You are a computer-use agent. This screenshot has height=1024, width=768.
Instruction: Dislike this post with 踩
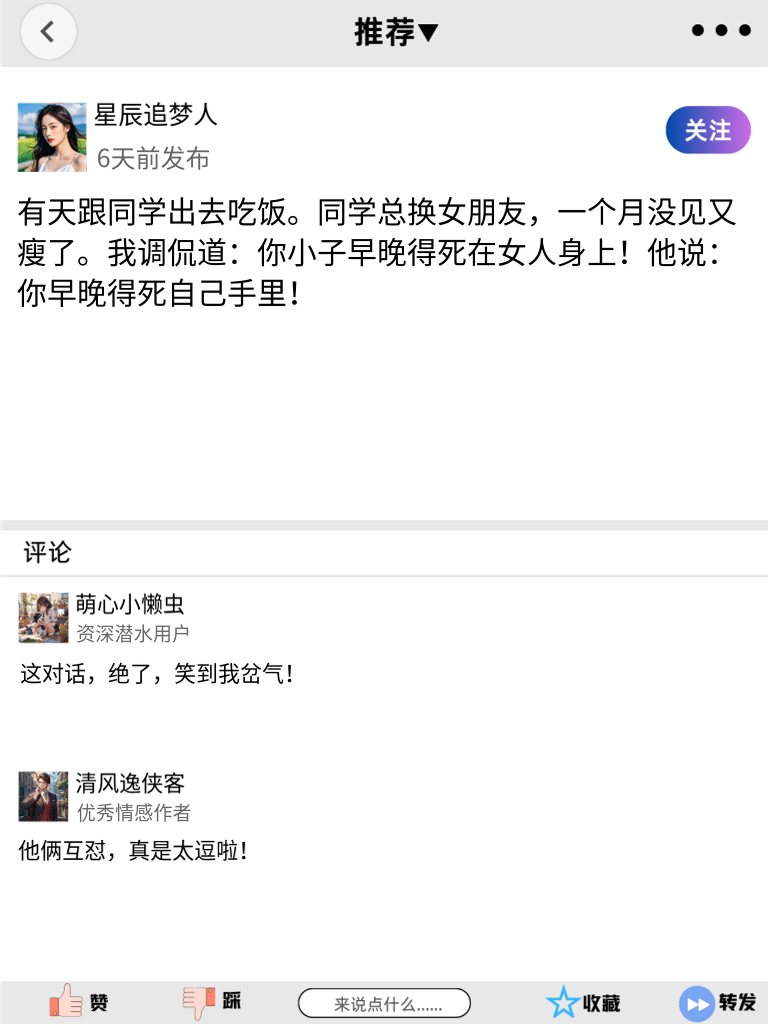tap(212, 1002)
